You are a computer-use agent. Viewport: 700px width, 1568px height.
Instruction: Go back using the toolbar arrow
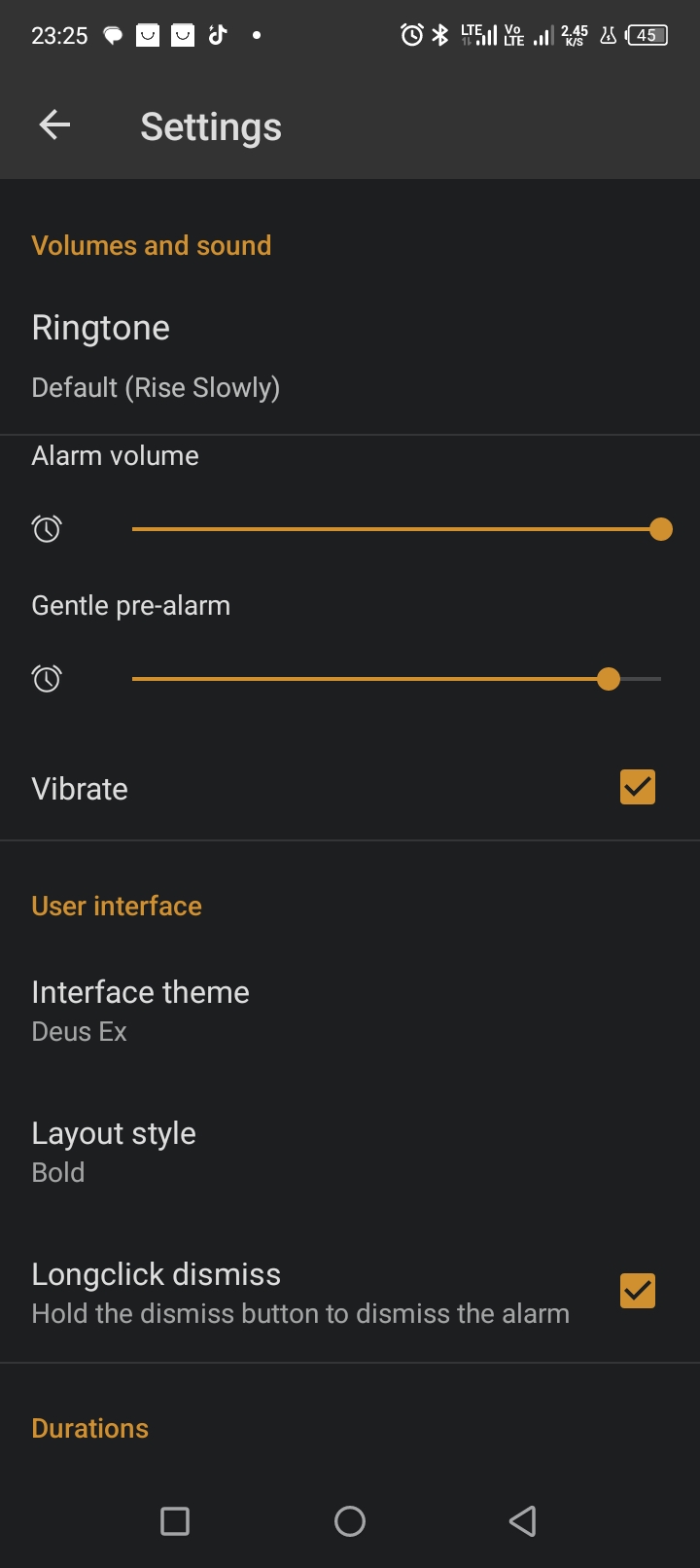point(54,125)
